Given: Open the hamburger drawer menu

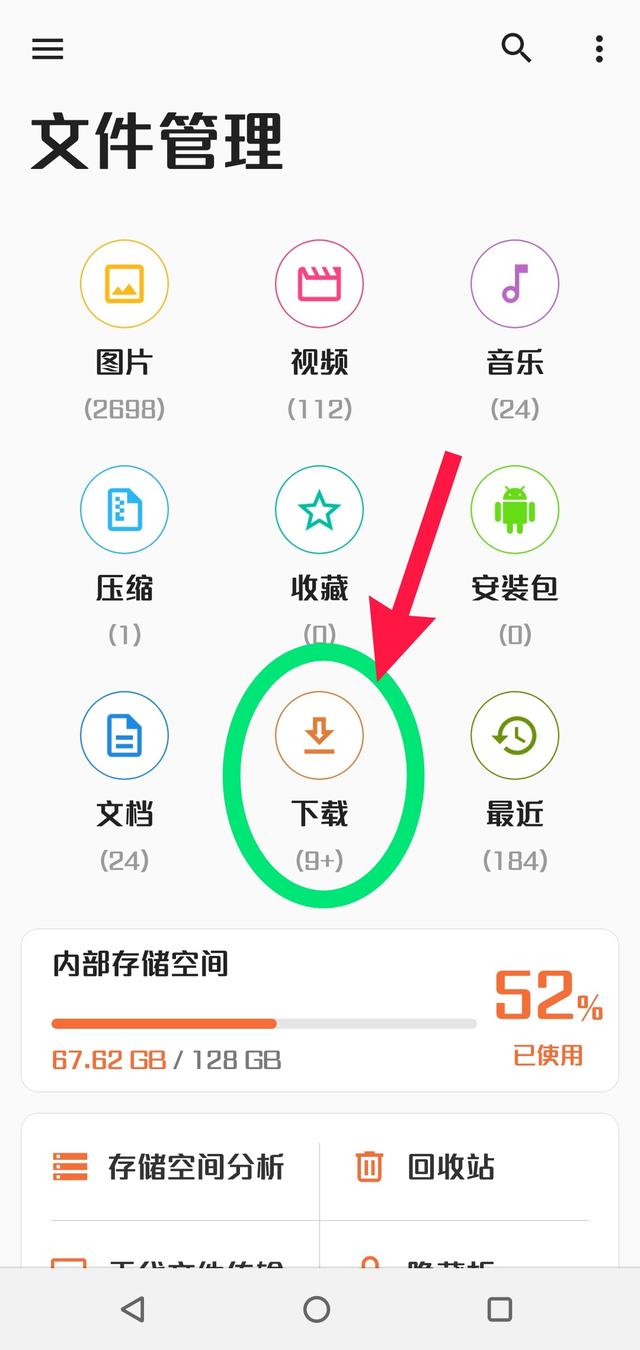Looking at the screenshot, I should 48,49.
